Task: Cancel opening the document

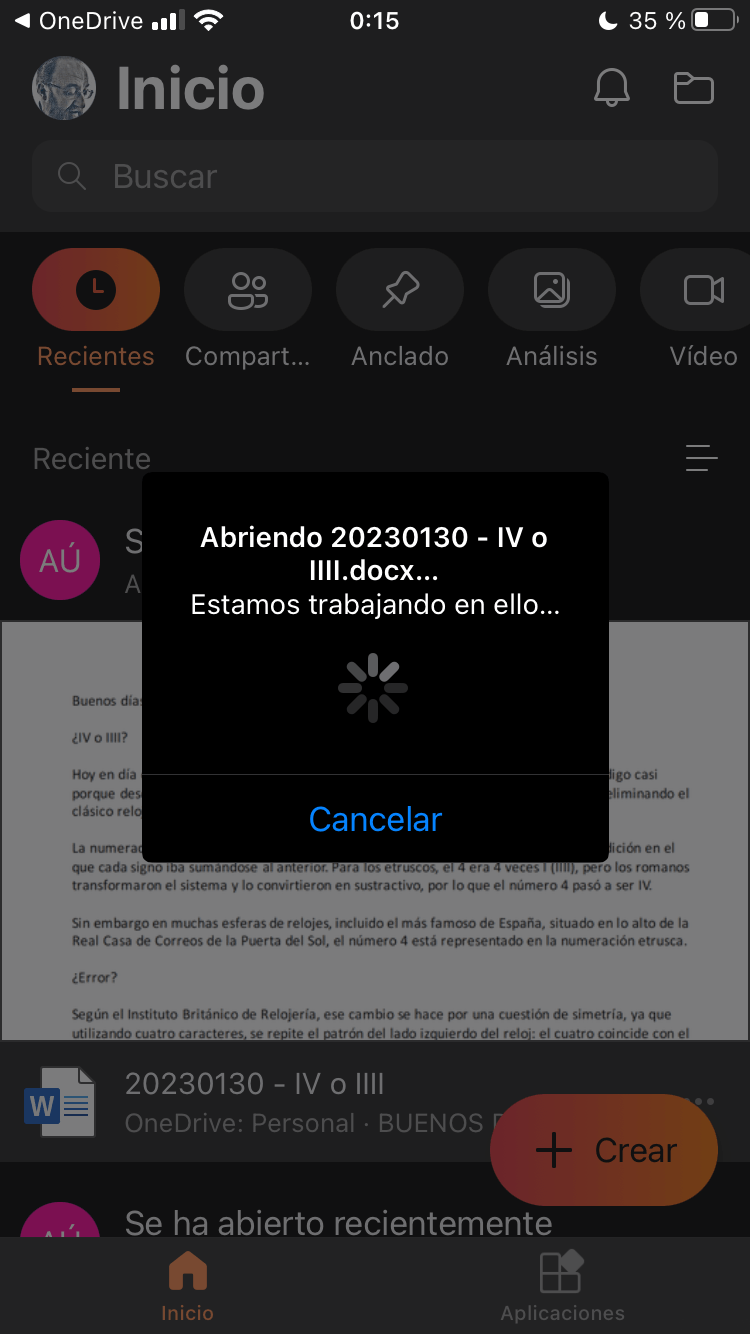Action: click(375, 819)
